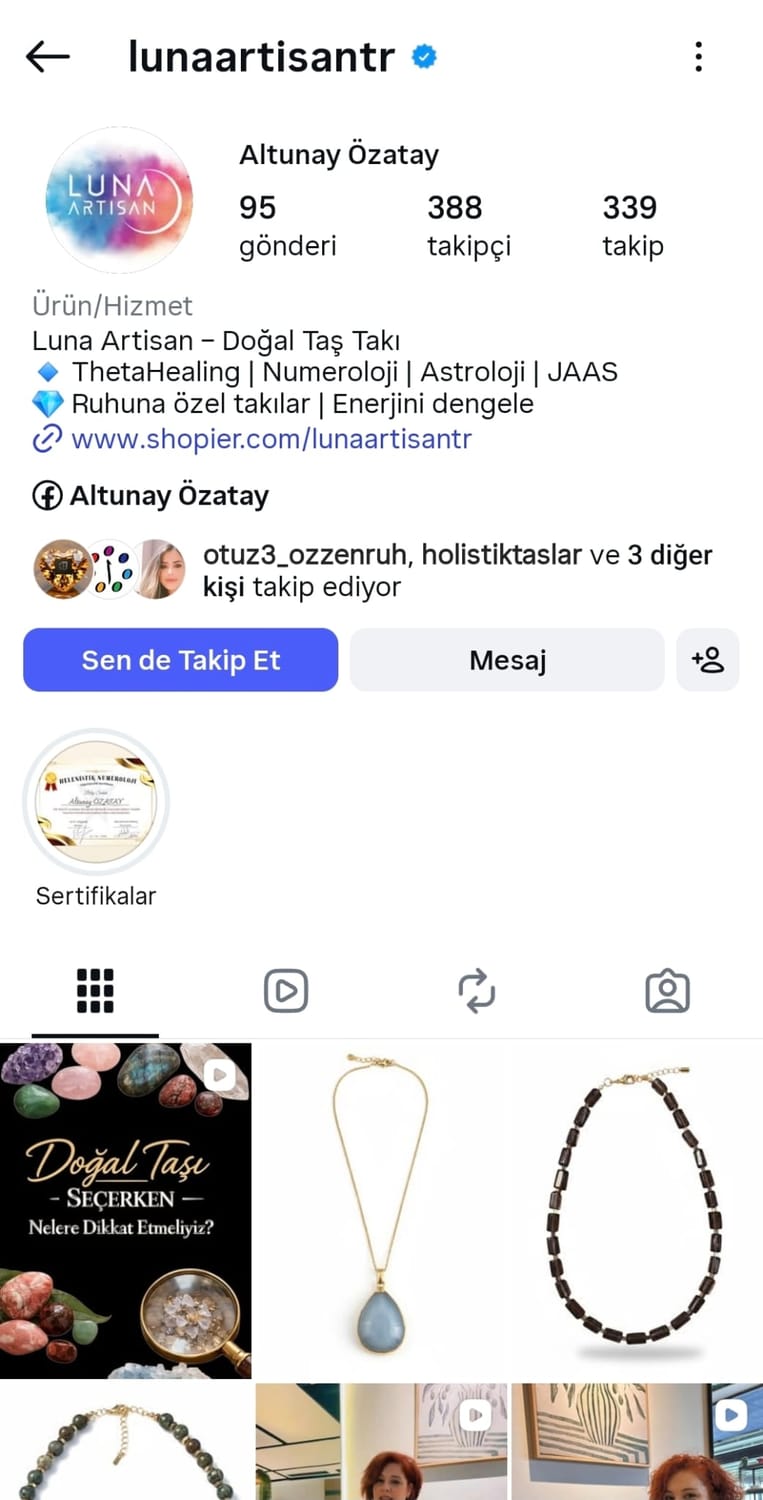Switch to the Reels tab
This screenshot has height=1500, width=763.
click(x=286, y=991)
